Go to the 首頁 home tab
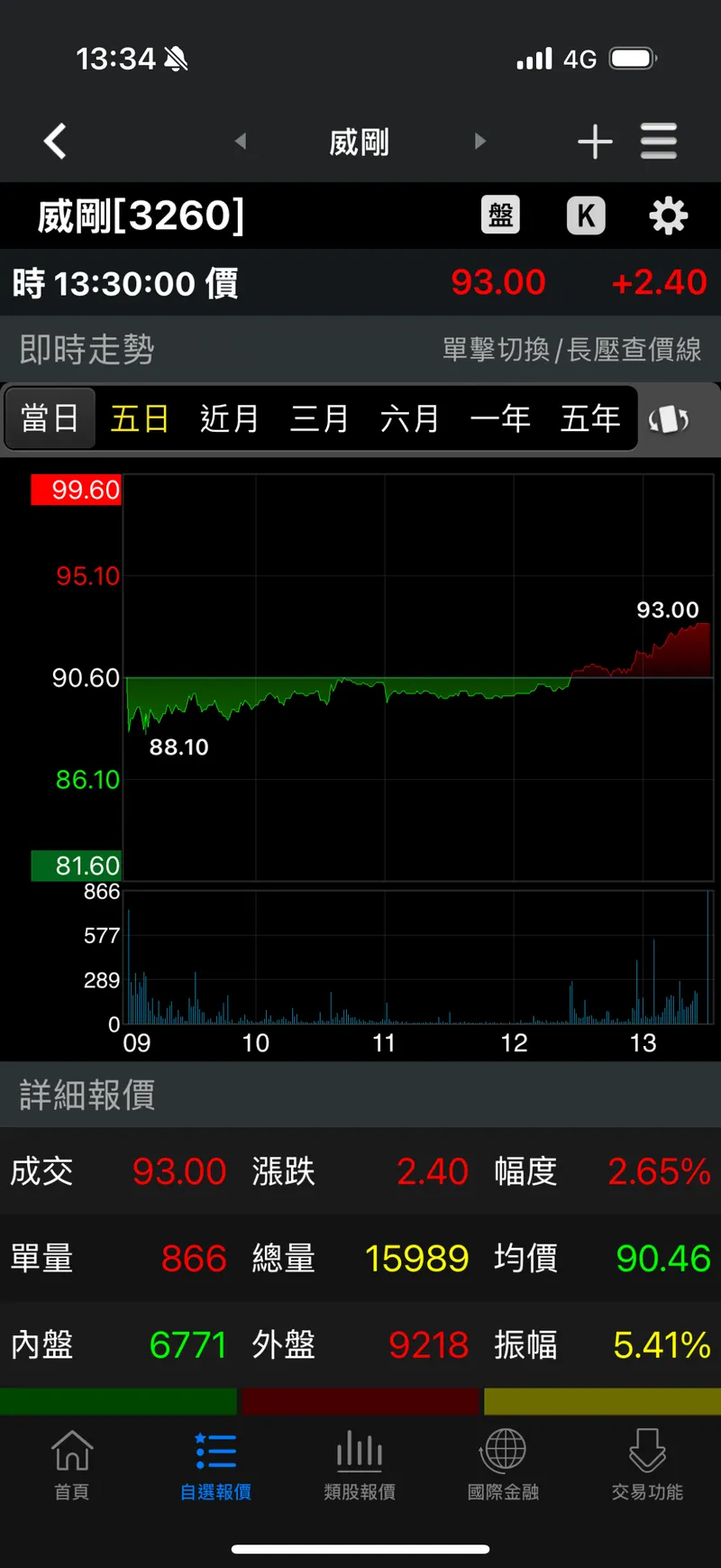 (72, 1465)
